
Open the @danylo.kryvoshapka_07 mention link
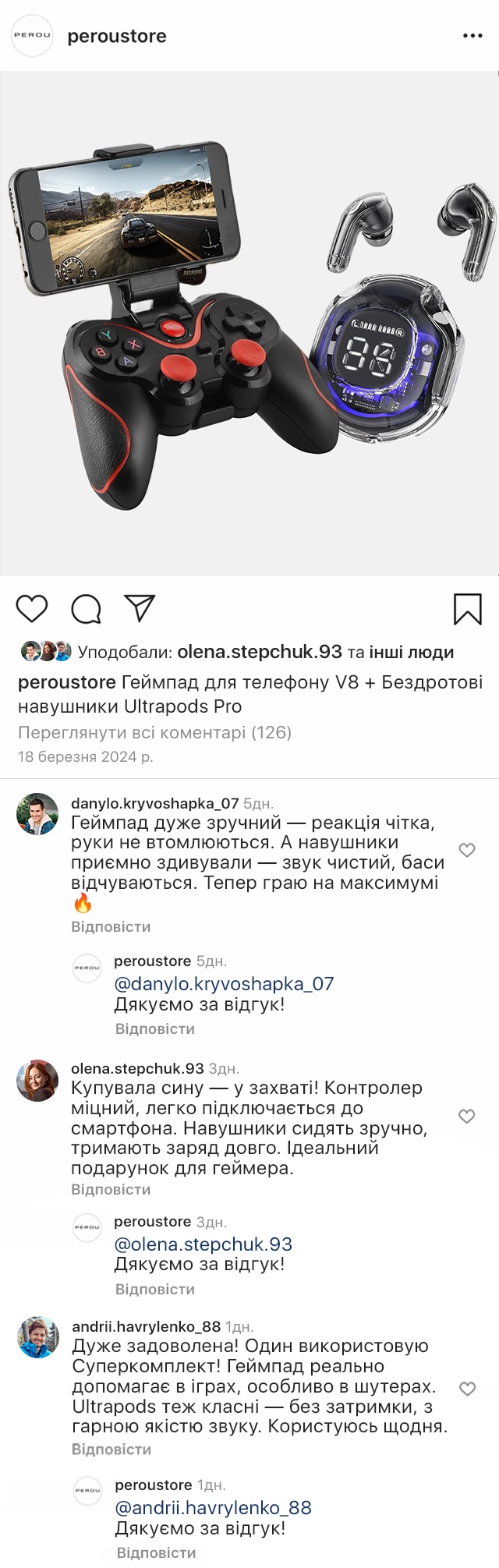pyautogui.click(x=224, y=984)
